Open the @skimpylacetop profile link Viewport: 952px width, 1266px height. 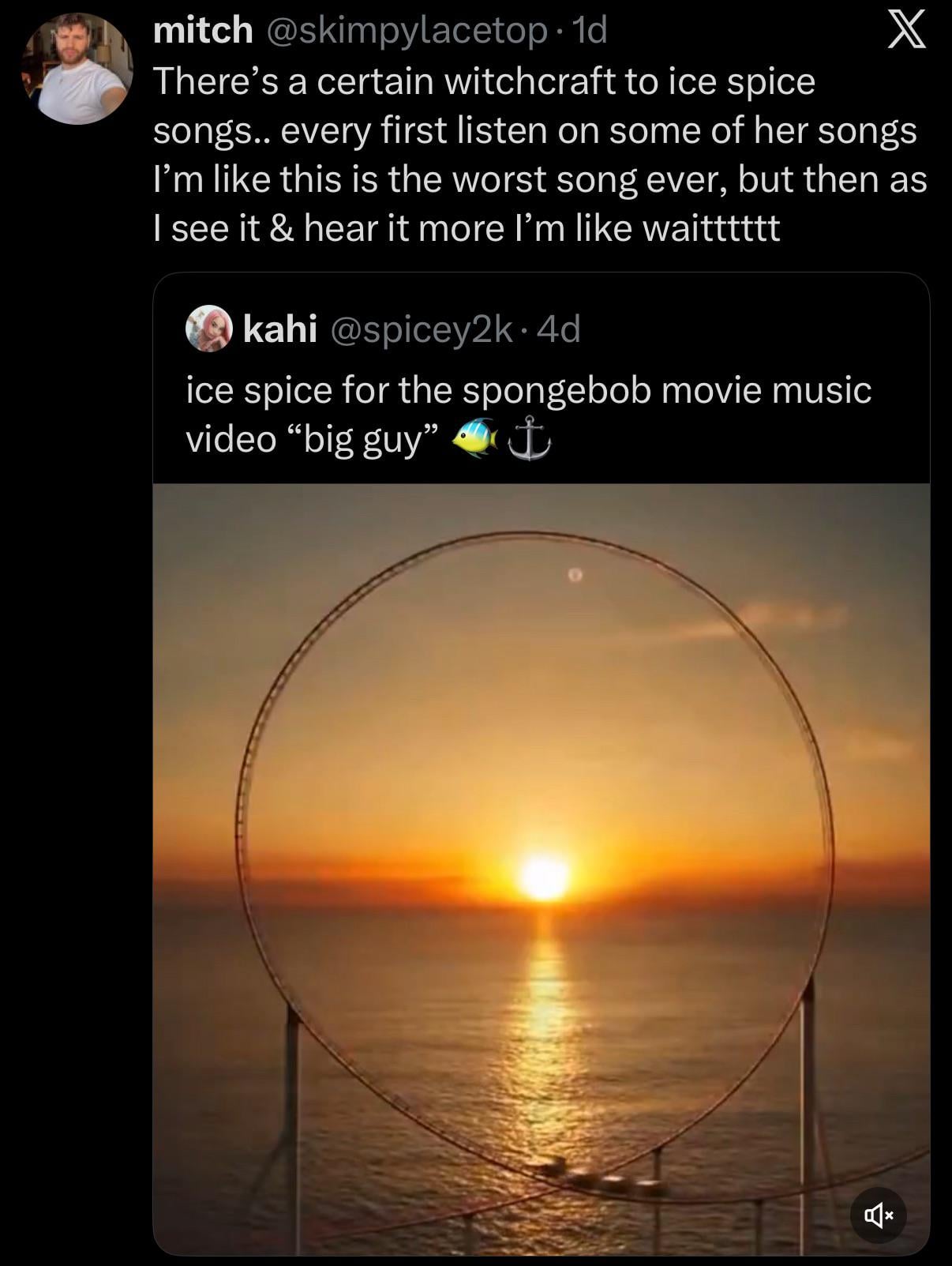point(407,31)
